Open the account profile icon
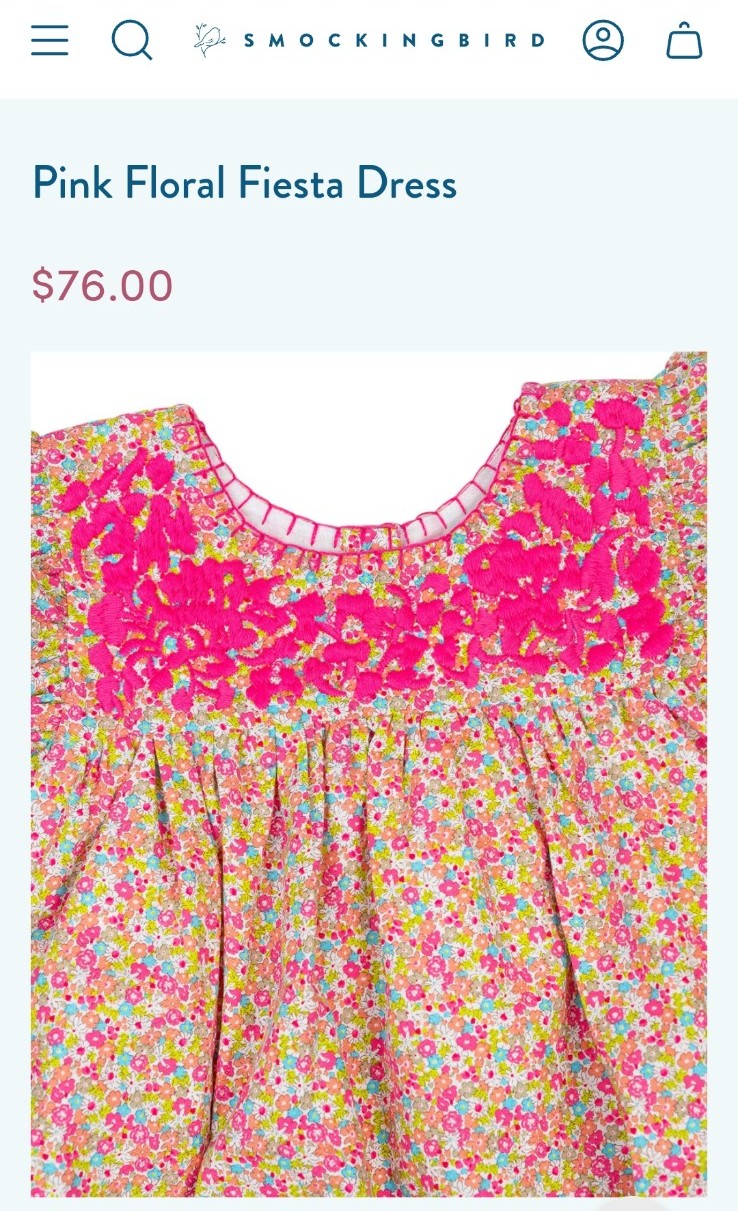The height and width of the screenshot is (1211, 738). 603,40
